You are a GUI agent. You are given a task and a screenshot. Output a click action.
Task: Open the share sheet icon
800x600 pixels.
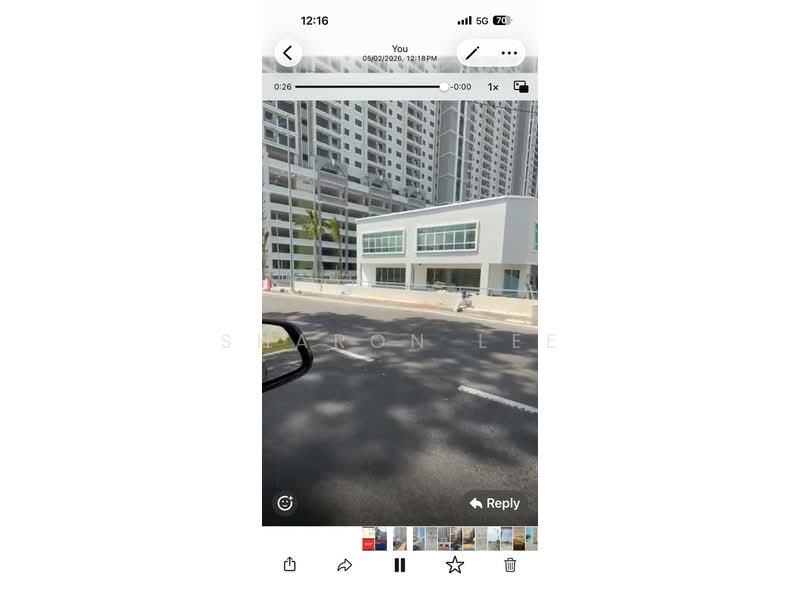tap(290, 565)
